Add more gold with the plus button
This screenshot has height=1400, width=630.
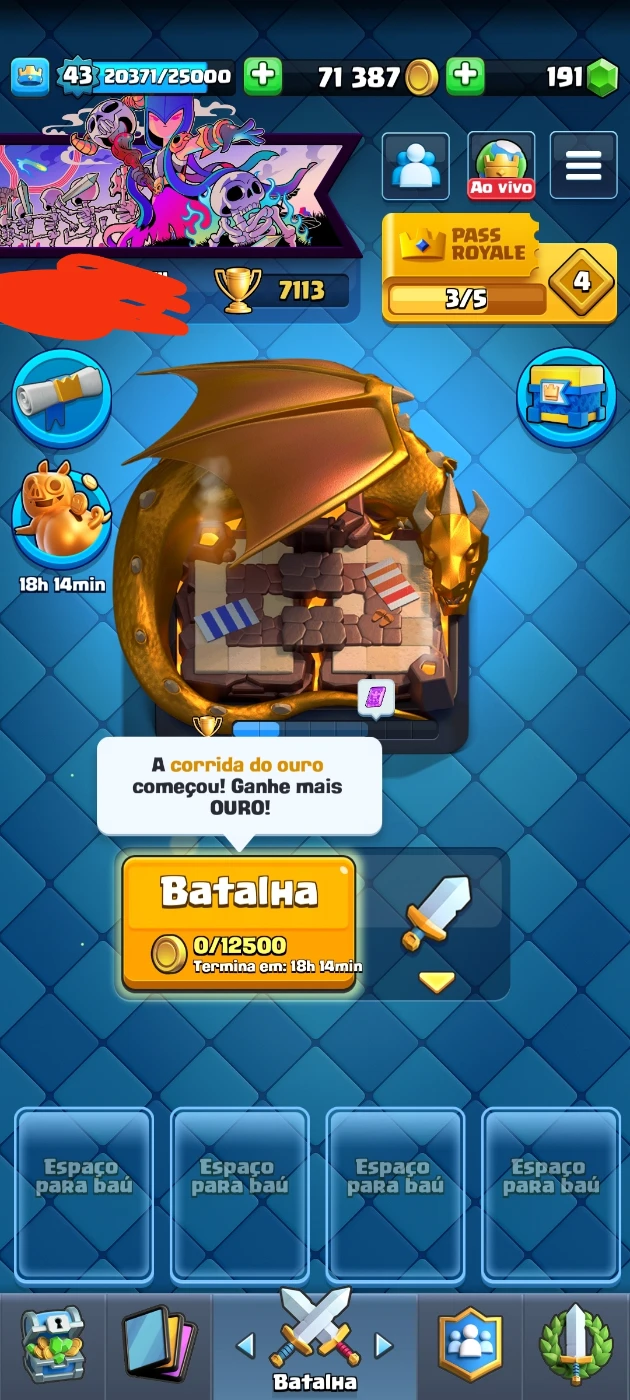tap(263, 76)
